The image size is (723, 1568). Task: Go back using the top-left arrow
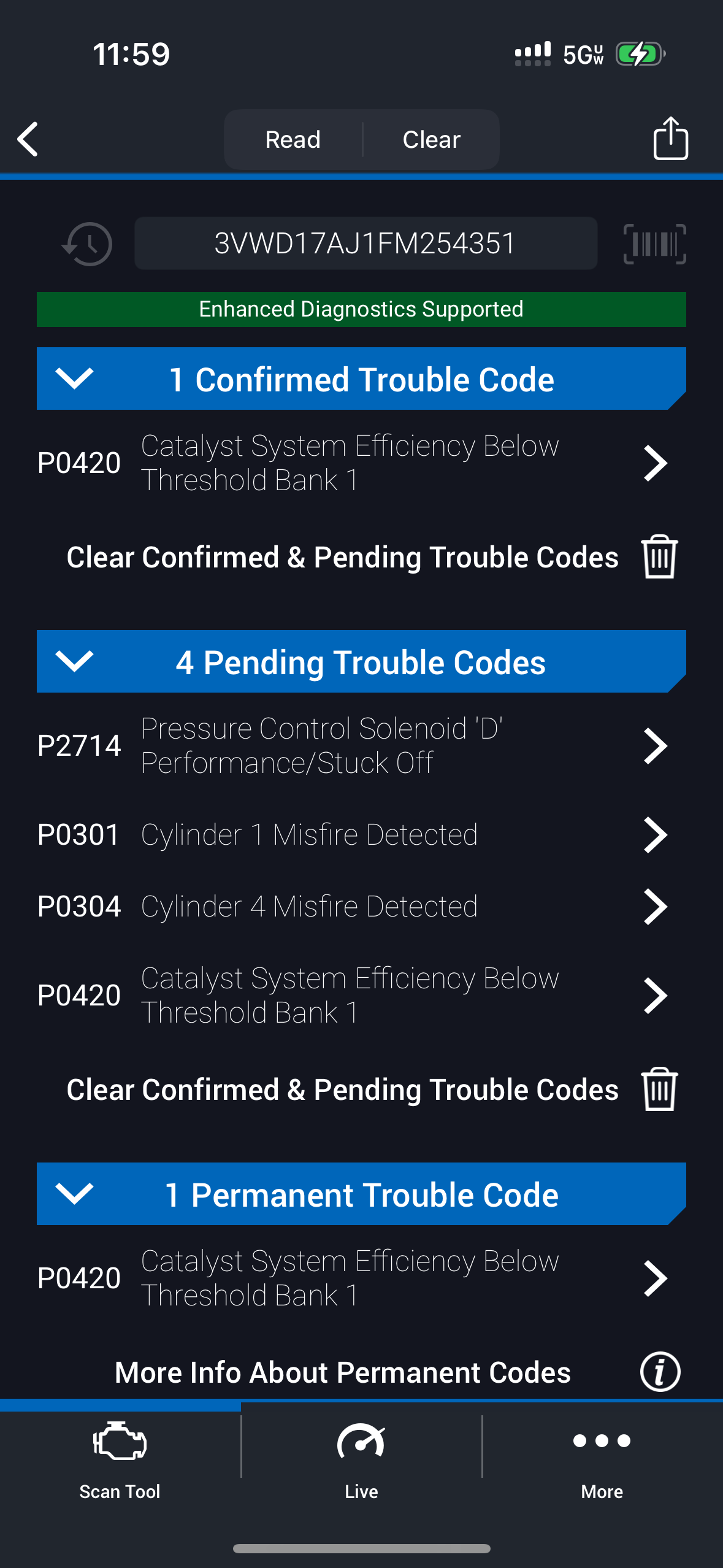(28, 139)
